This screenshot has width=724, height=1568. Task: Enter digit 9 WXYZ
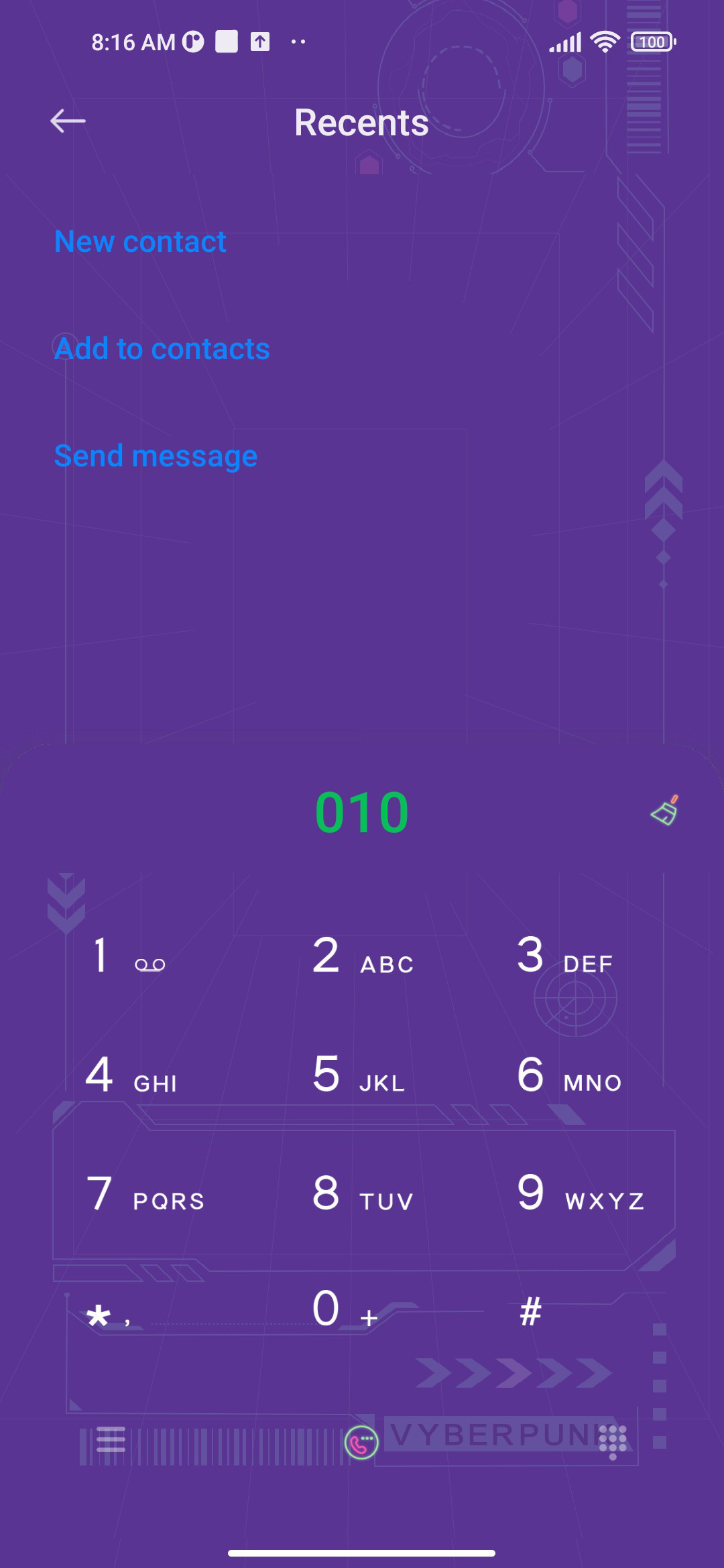pyautogui.click(x=581, y=1193)
